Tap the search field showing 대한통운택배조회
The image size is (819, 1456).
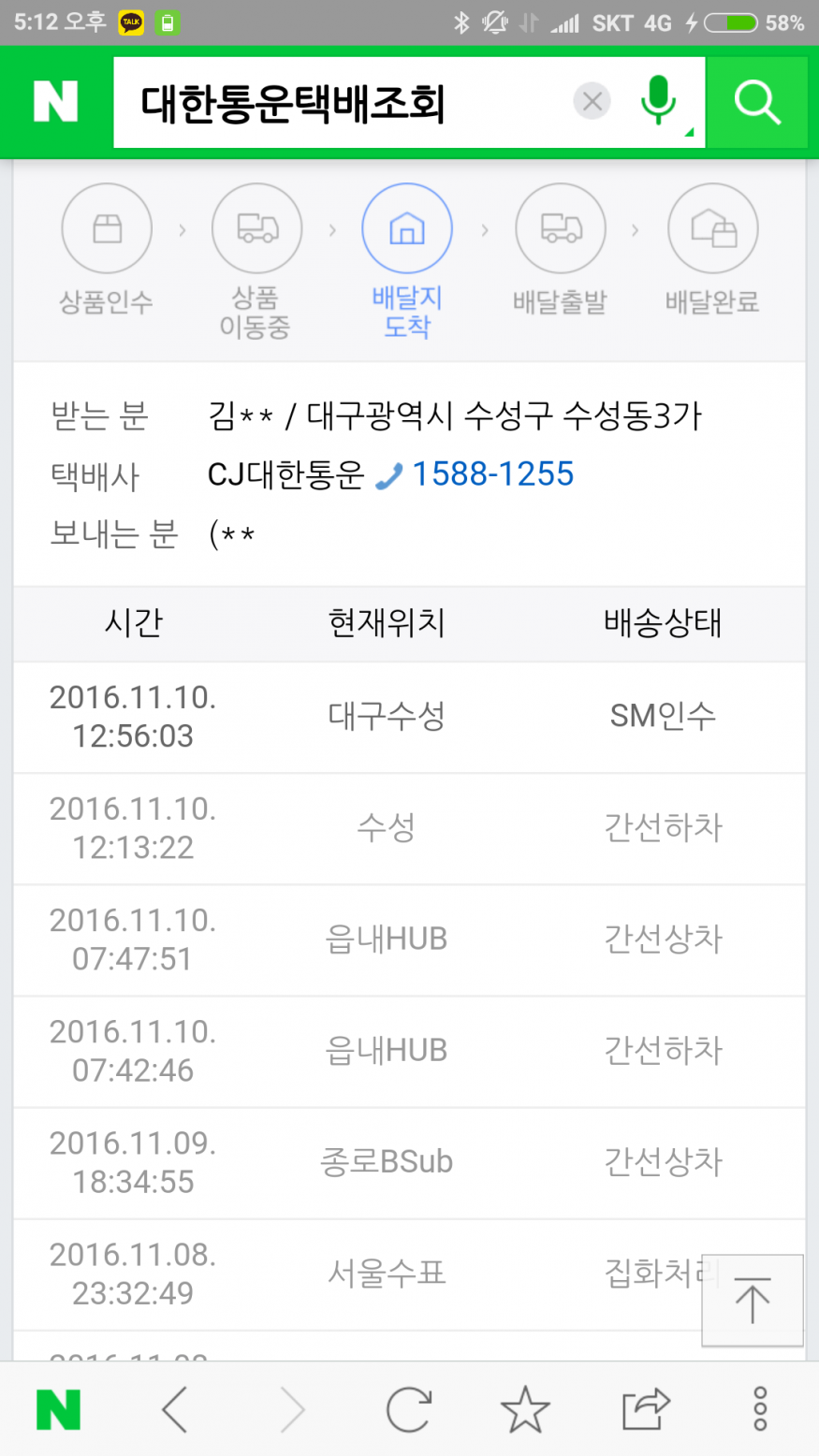tap(337, 102)
